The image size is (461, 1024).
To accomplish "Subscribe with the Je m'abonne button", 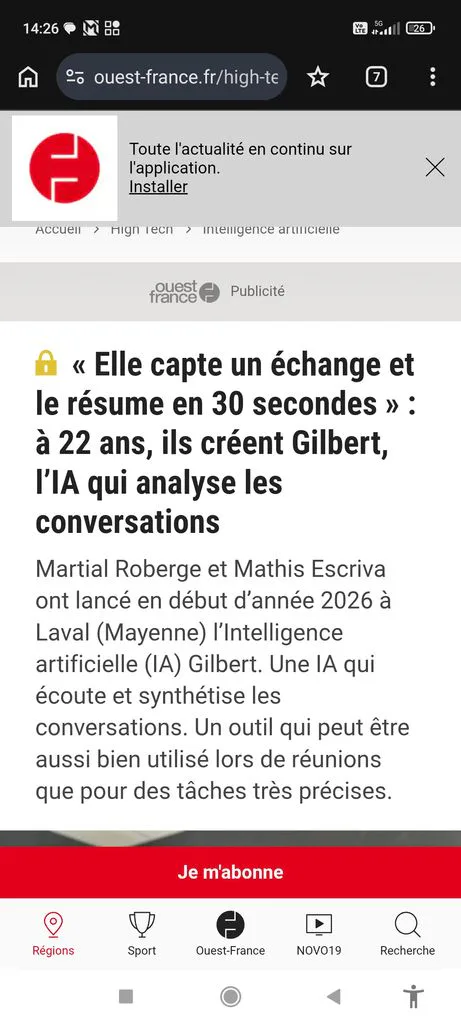I will pyautogui.click(x=230, y=872).
